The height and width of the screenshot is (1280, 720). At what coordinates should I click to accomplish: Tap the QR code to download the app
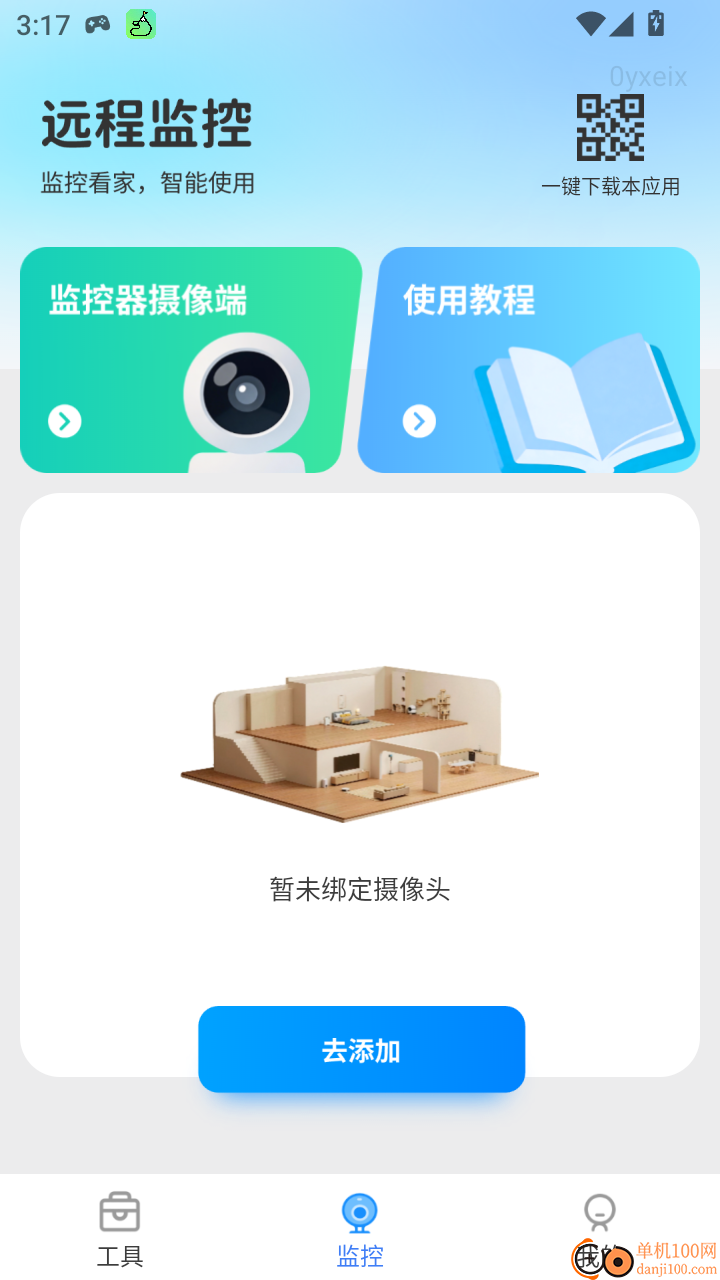609,126
